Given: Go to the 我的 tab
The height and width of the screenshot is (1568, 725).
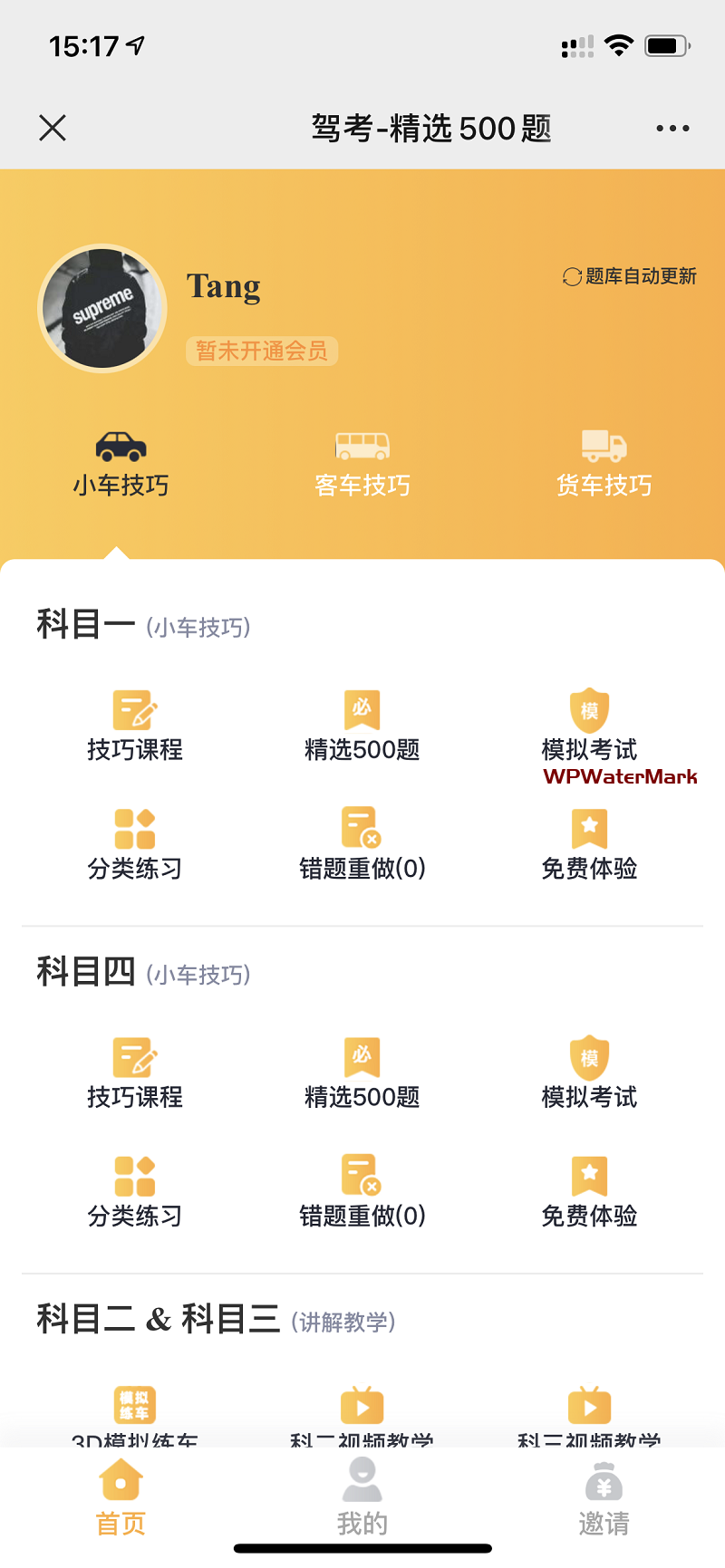Looking at the screenshot, I should [362, 1497].
